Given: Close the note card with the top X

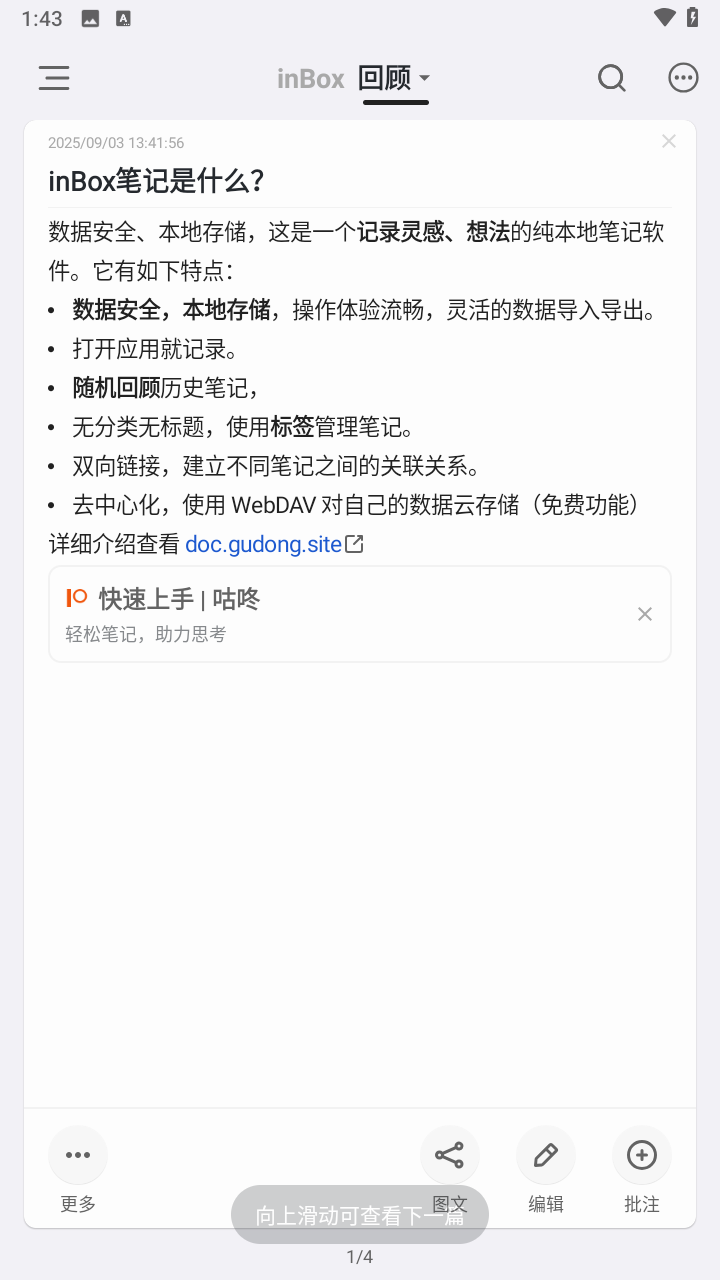Looking at the screenshot, I should [669, 142].
